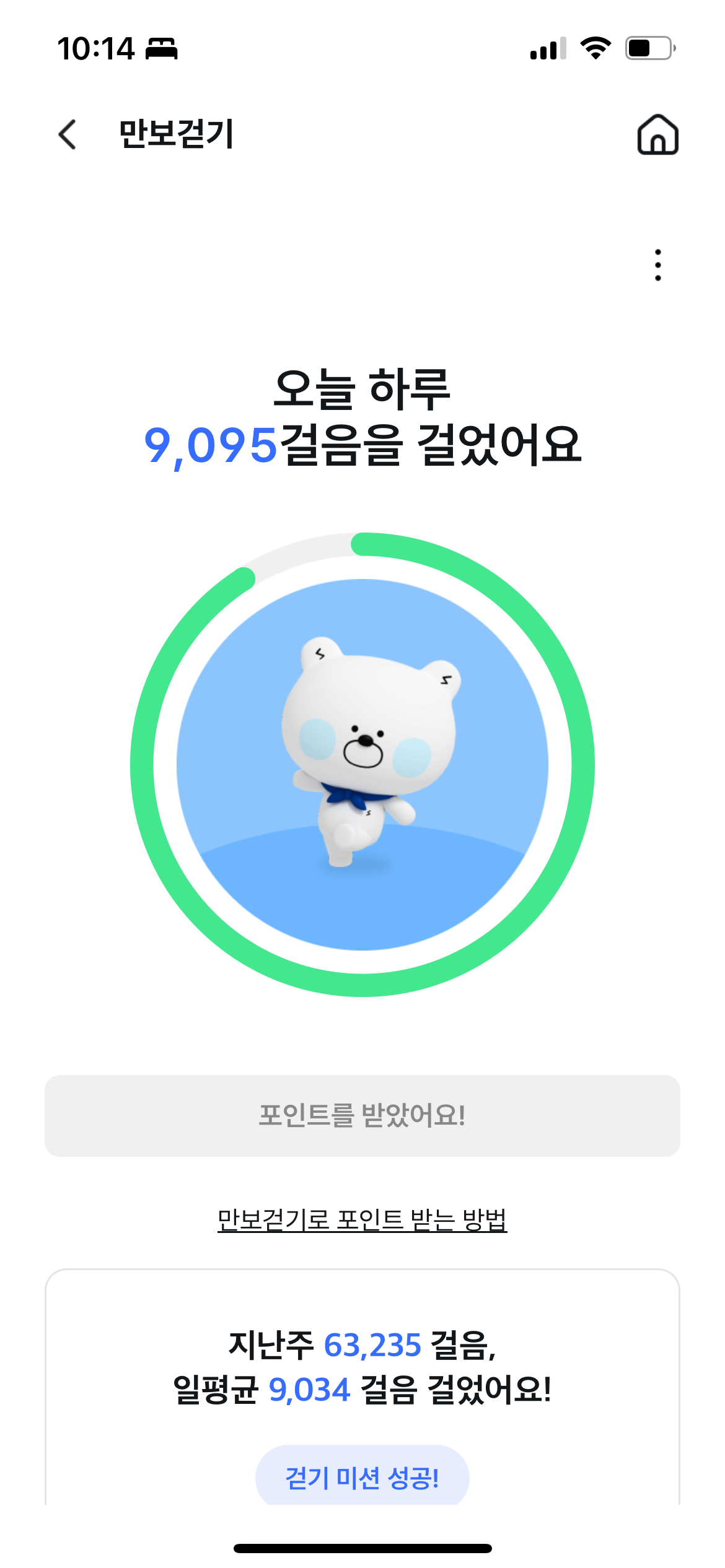
Task: Open the home icon in the header
Action: point(657,134)
